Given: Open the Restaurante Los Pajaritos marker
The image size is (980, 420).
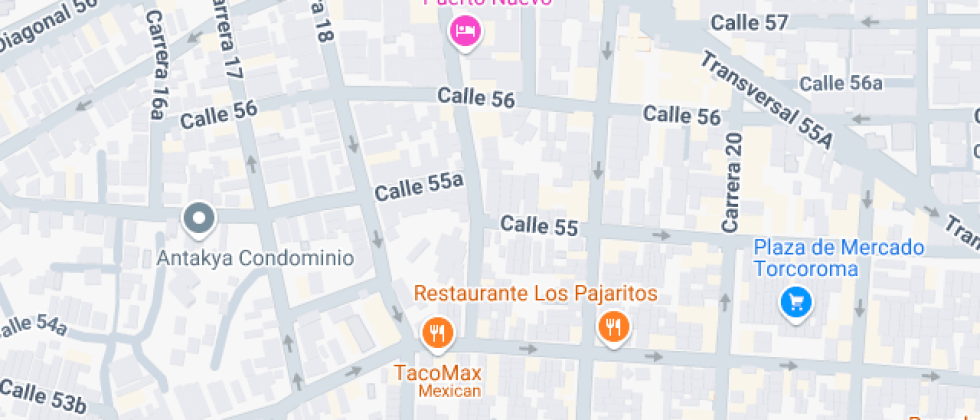Looking at the screenshot, I should [613, 326].
